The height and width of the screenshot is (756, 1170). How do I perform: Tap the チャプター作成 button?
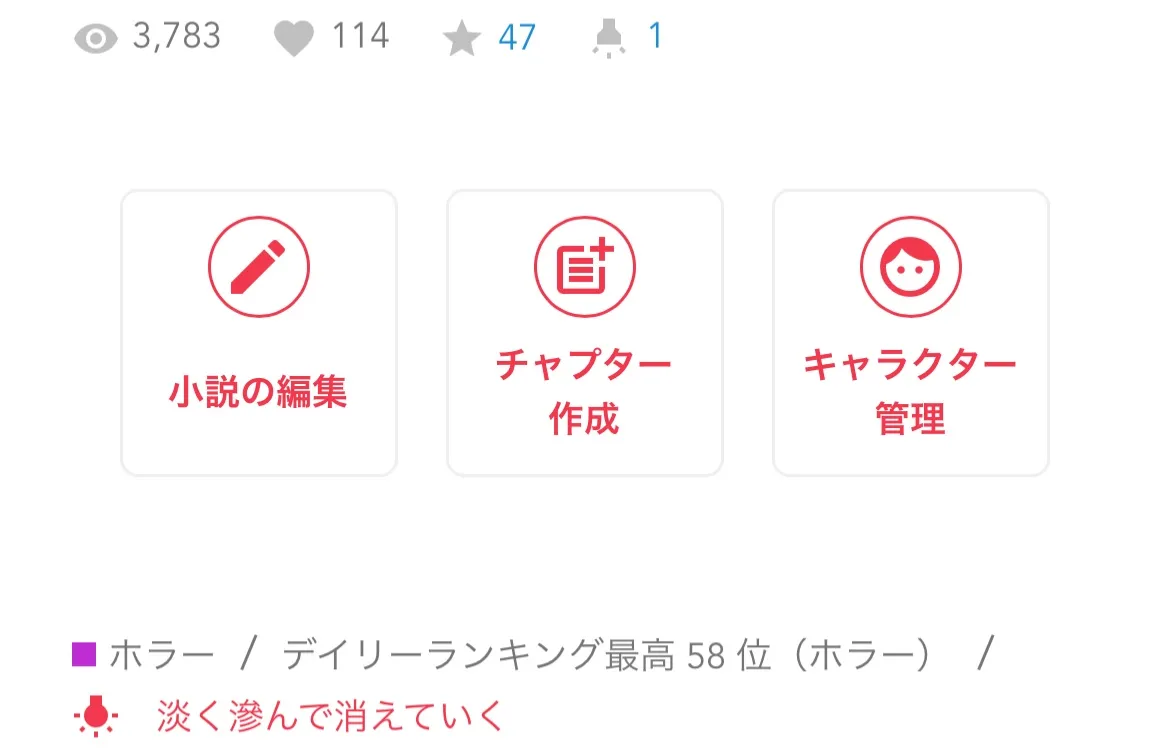point(584,333)
